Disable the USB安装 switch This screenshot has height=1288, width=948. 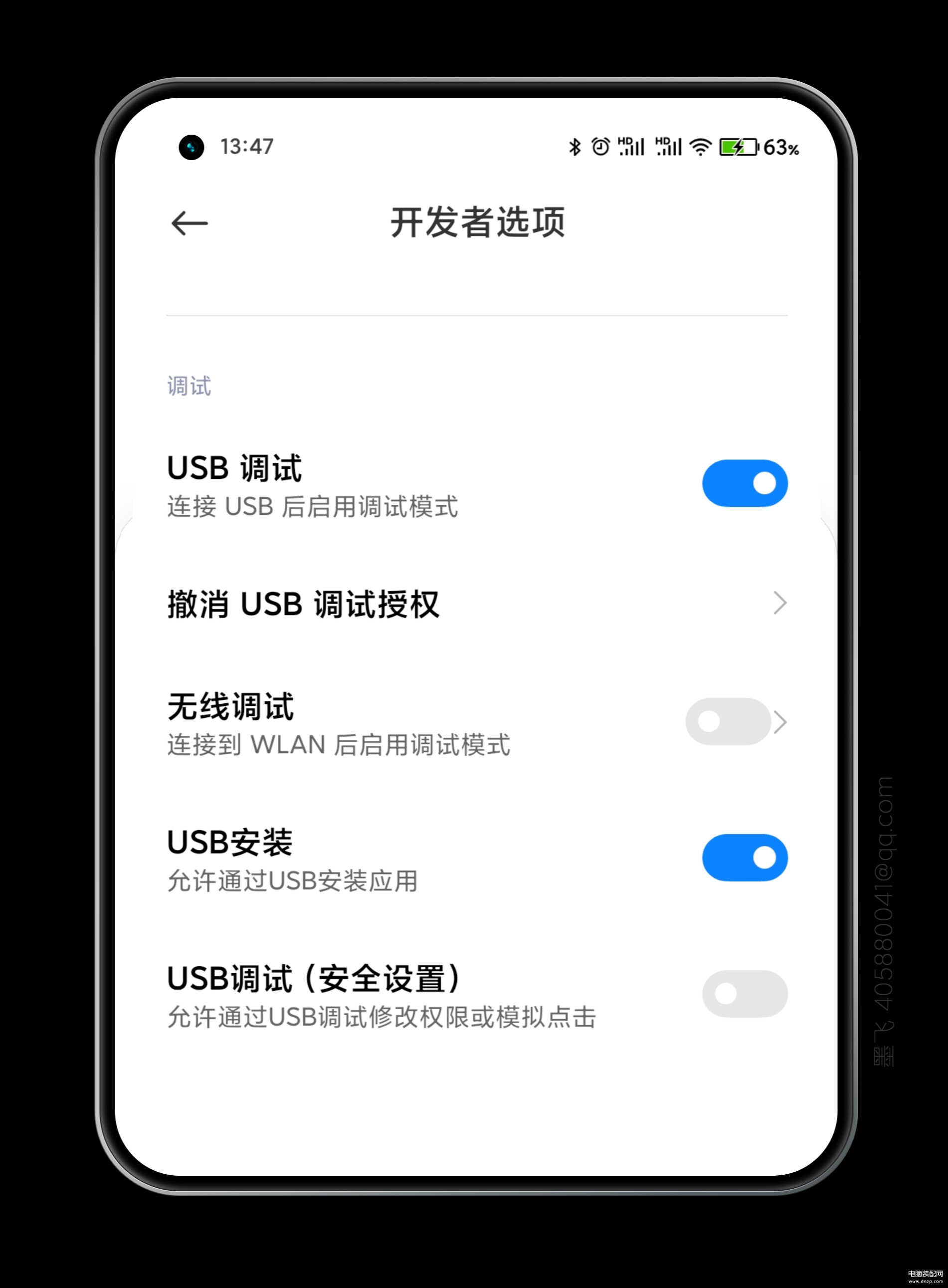coord(744,857)
